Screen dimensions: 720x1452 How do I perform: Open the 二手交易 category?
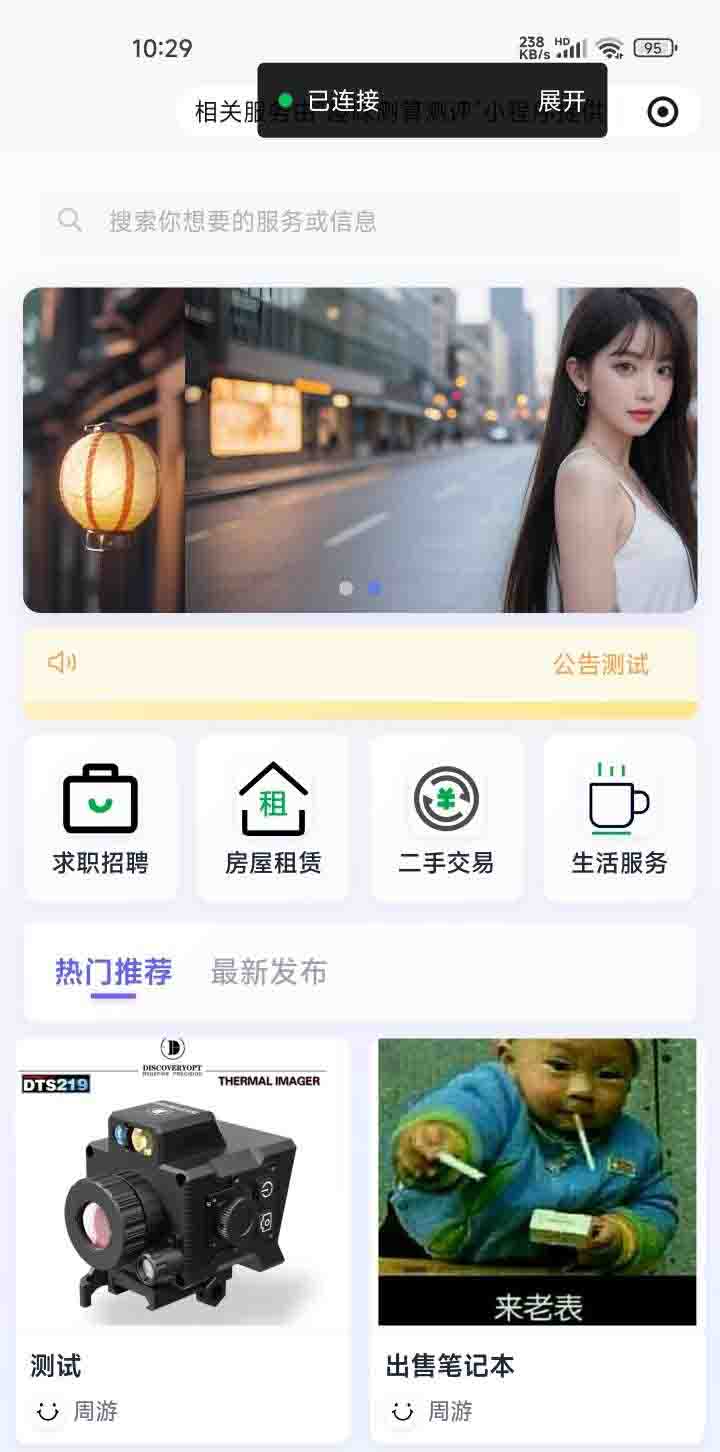446,819
